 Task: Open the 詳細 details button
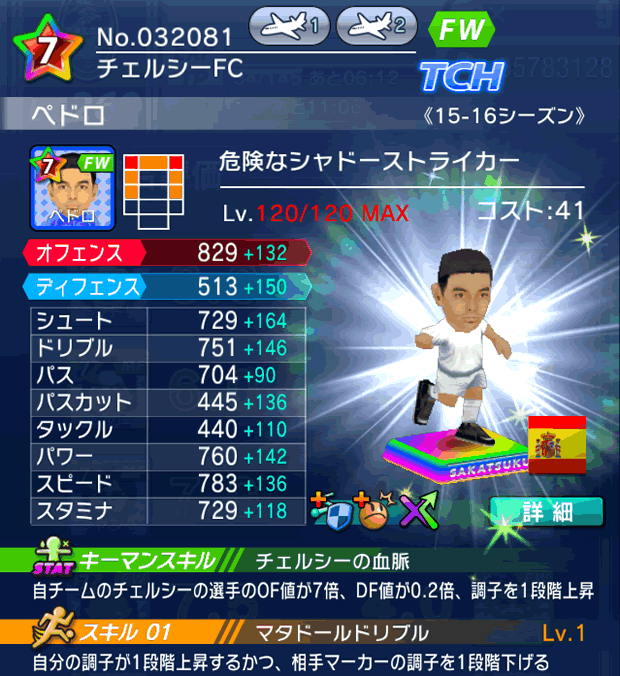(546, 512)
